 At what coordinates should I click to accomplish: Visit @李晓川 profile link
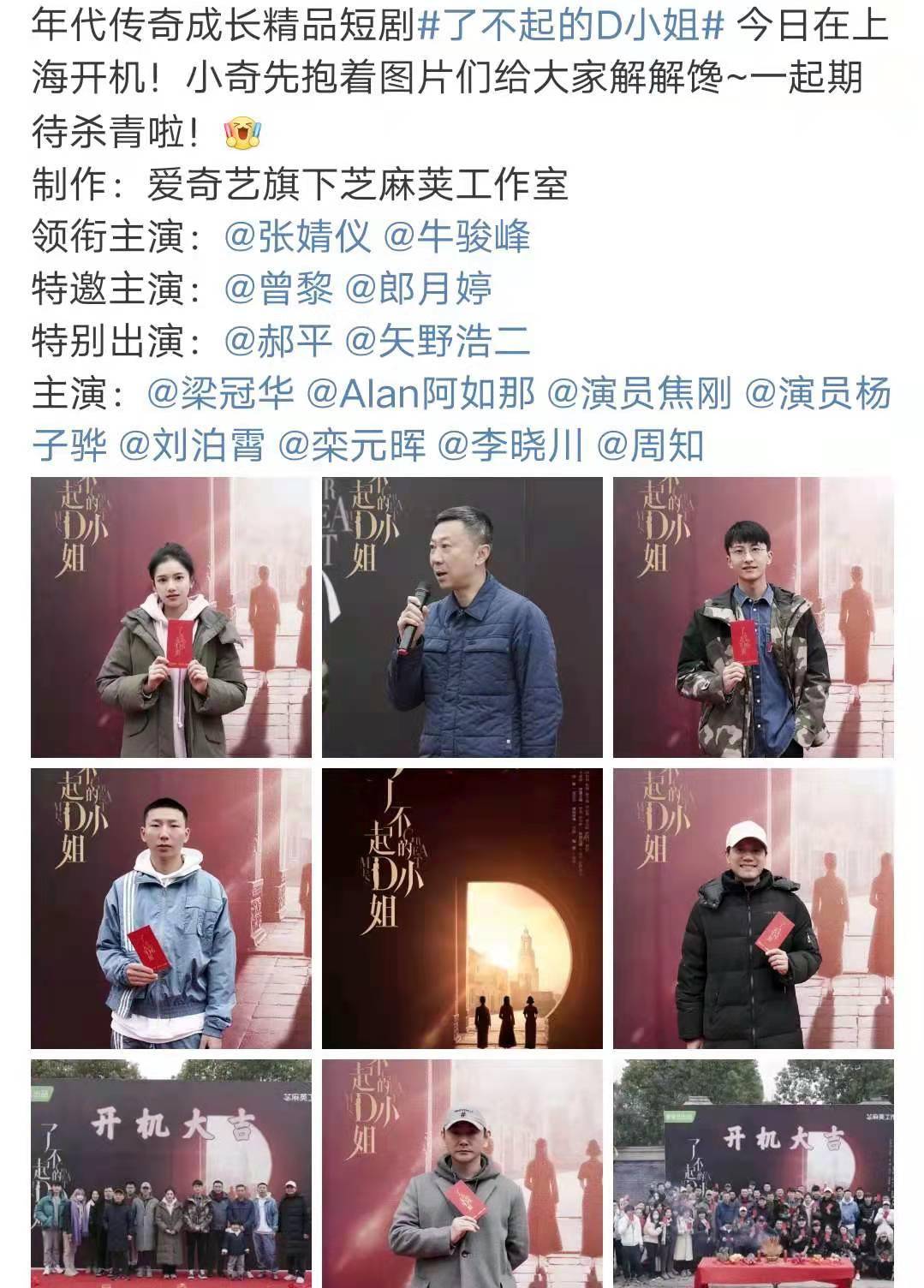(x=510, y=445)
